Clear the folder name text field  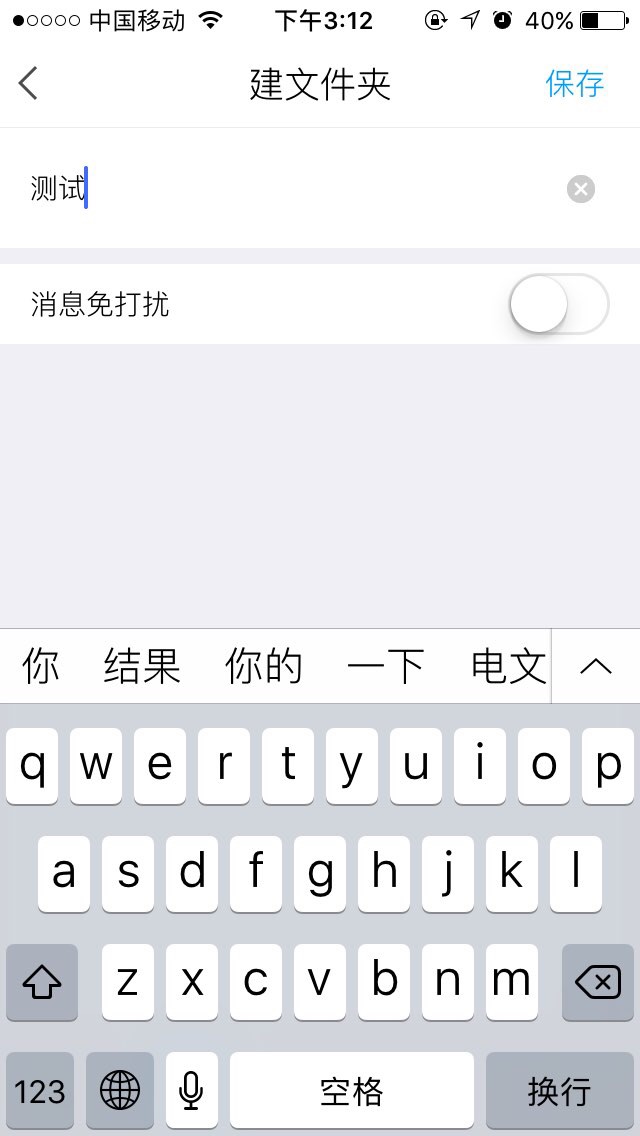click(581, 189)
